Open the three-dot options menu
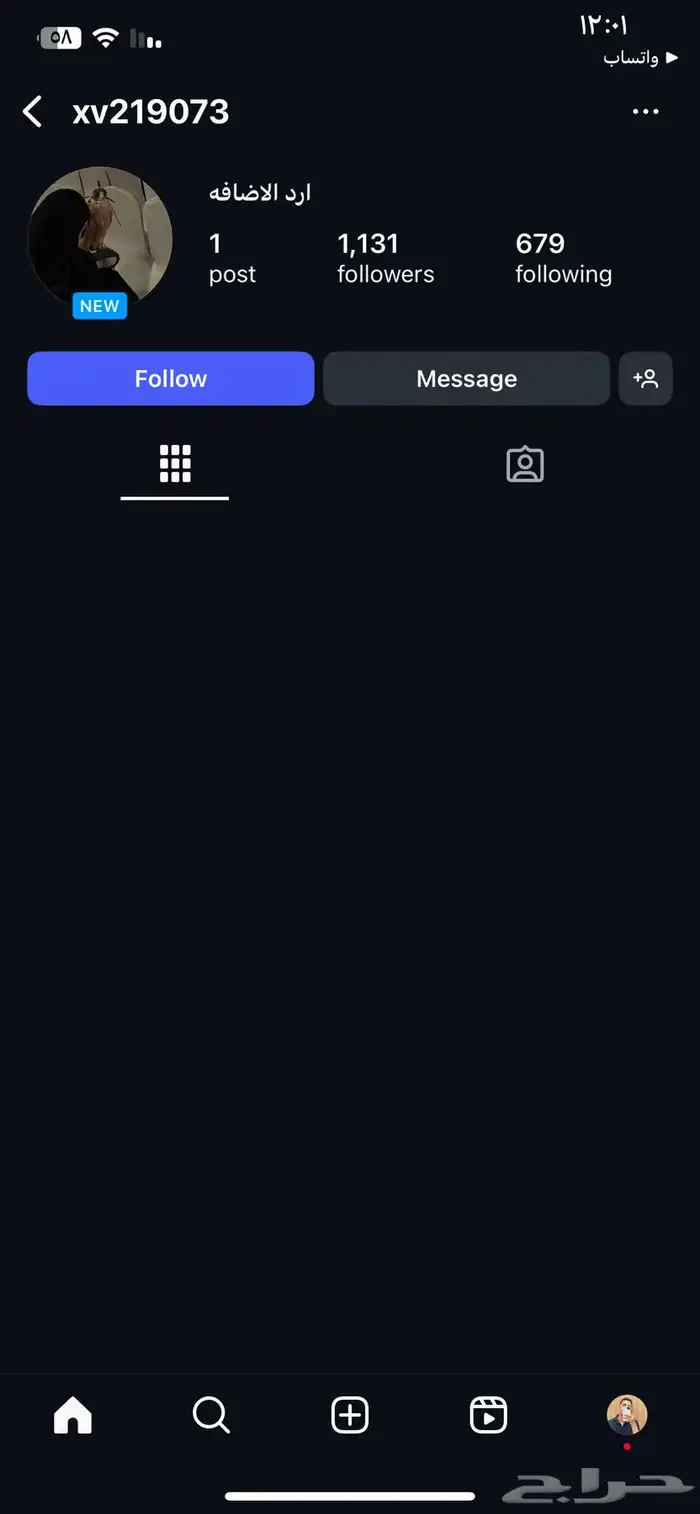Image resolution: width=700 pixels, height=1514 pixels. 646,112
